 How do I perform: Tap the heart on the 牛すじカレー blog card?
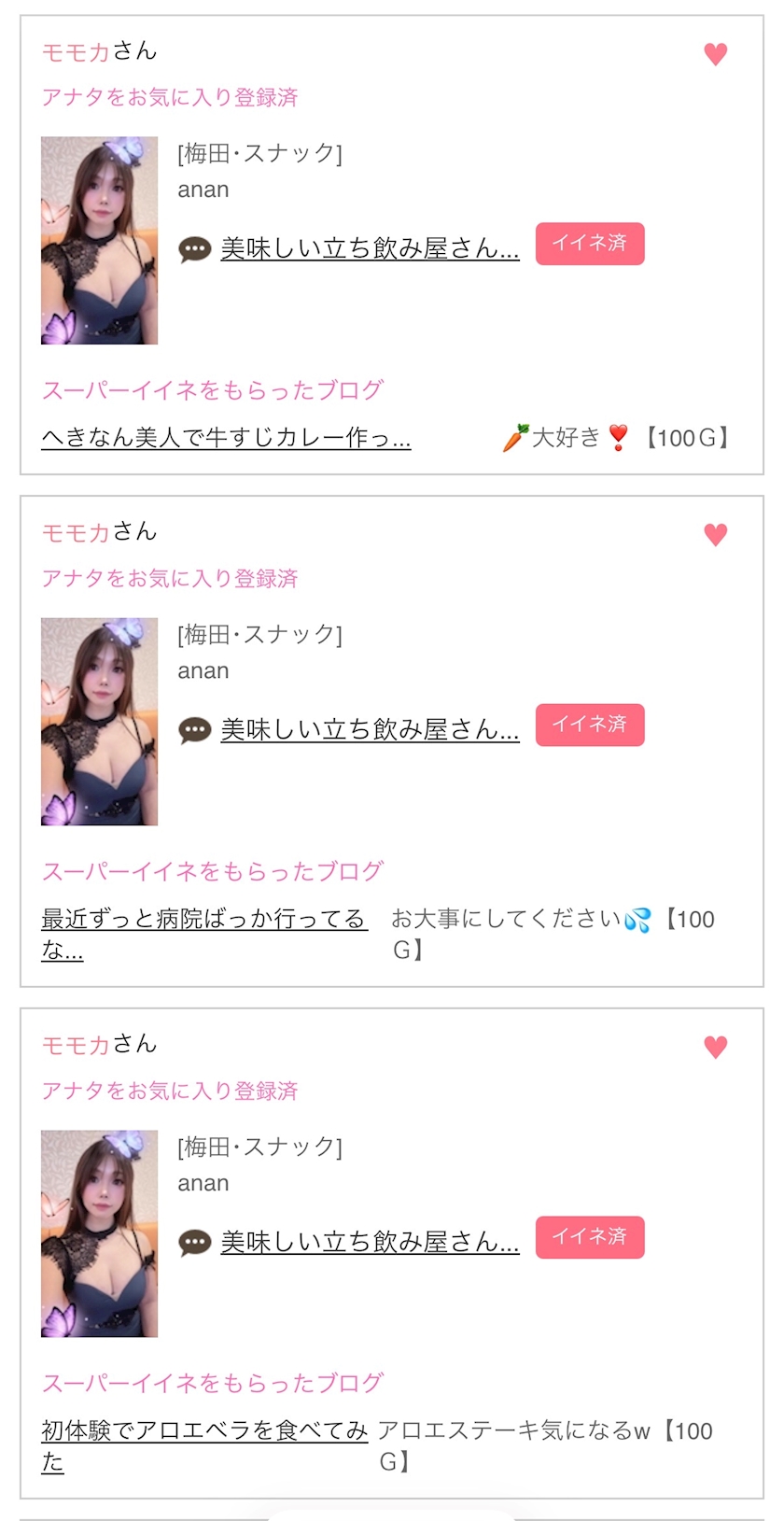coord(716,54)
